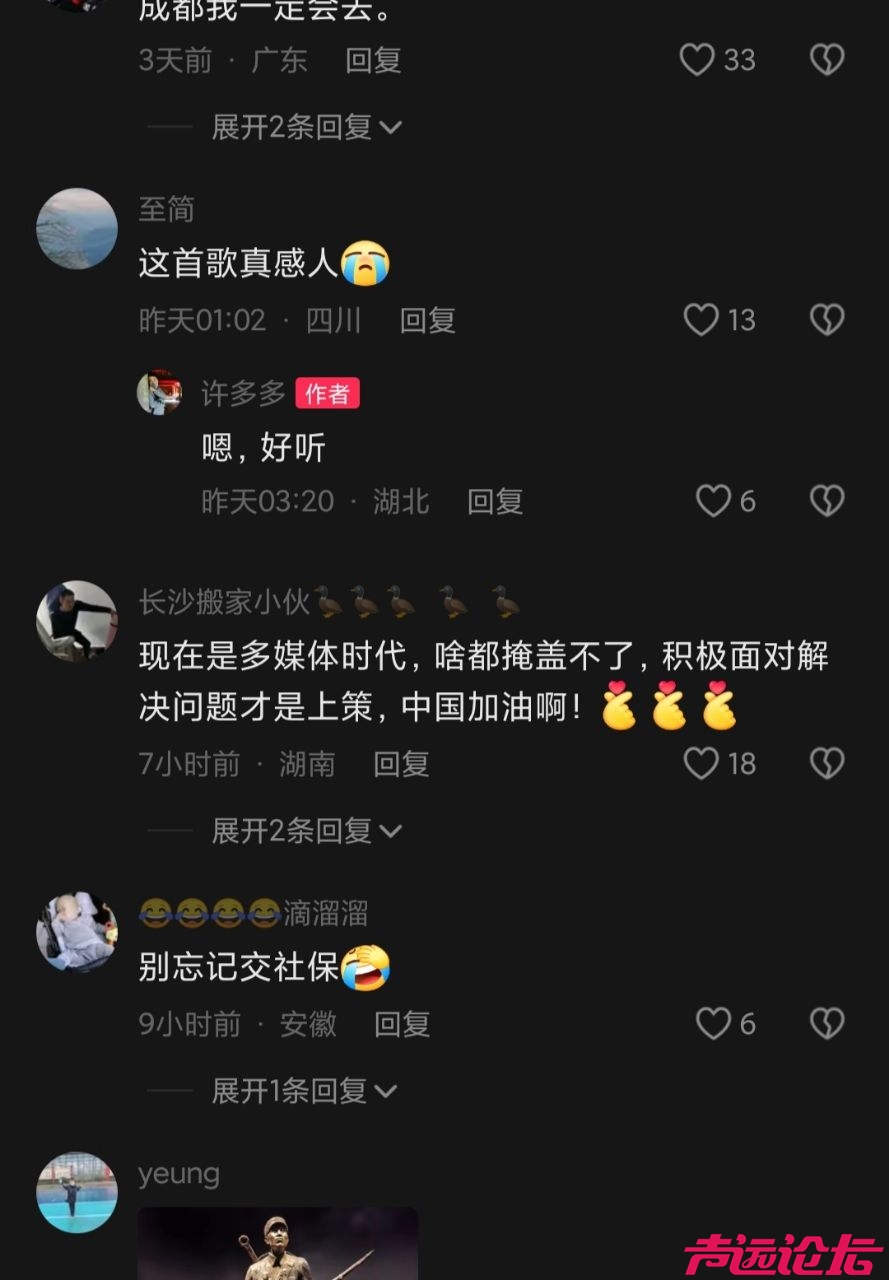Dislike 至简's comment
Image resolution: width=889 pixels, height=1280 pixels.
click(826, 320)
